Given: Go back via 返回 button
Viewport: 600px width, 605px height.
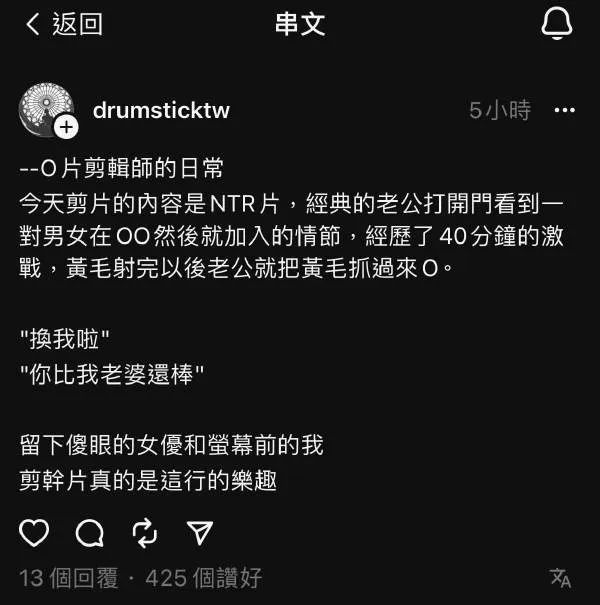Looking at the screenshot, I should [x=63, y=25].
